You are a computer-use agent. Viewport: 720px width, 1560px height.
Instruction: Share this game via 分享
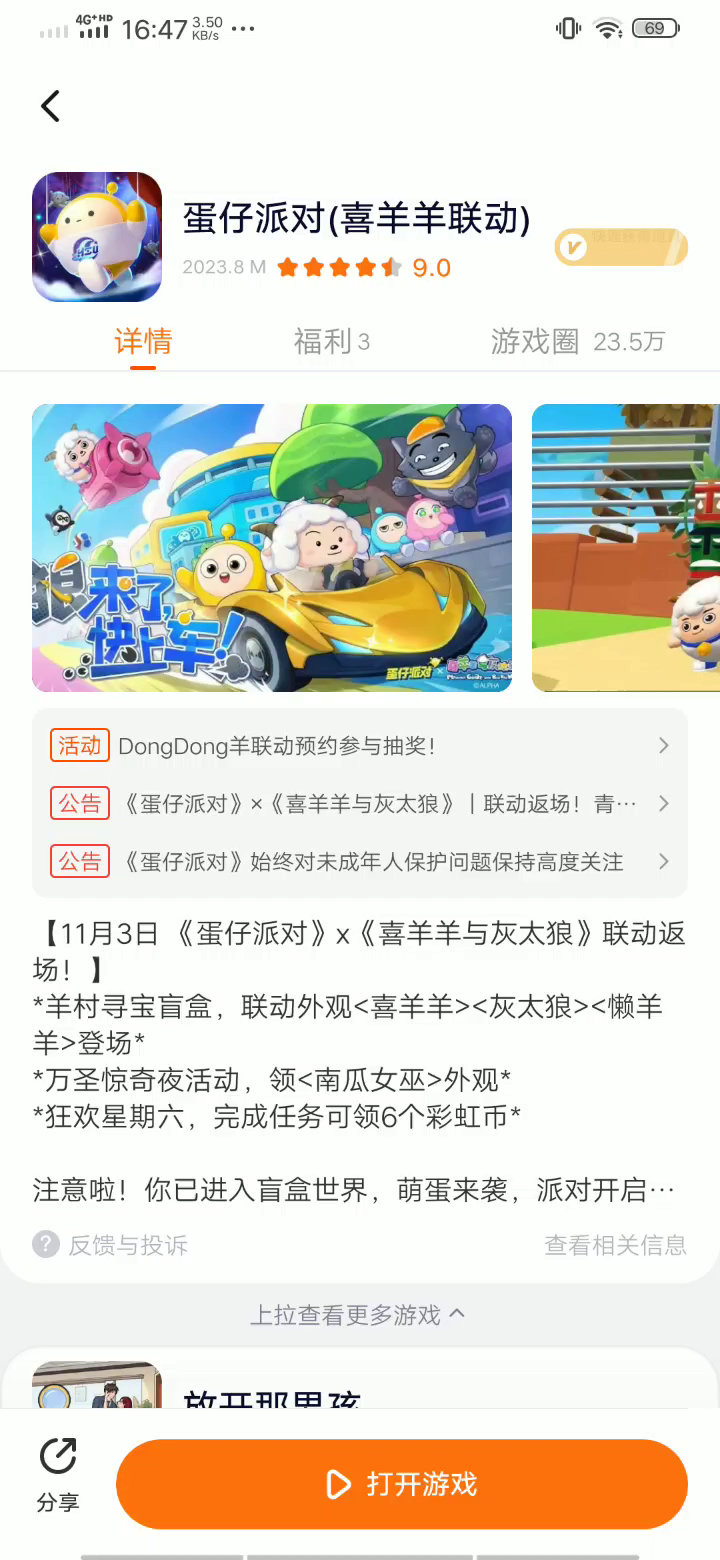[x=58, y=1476]
